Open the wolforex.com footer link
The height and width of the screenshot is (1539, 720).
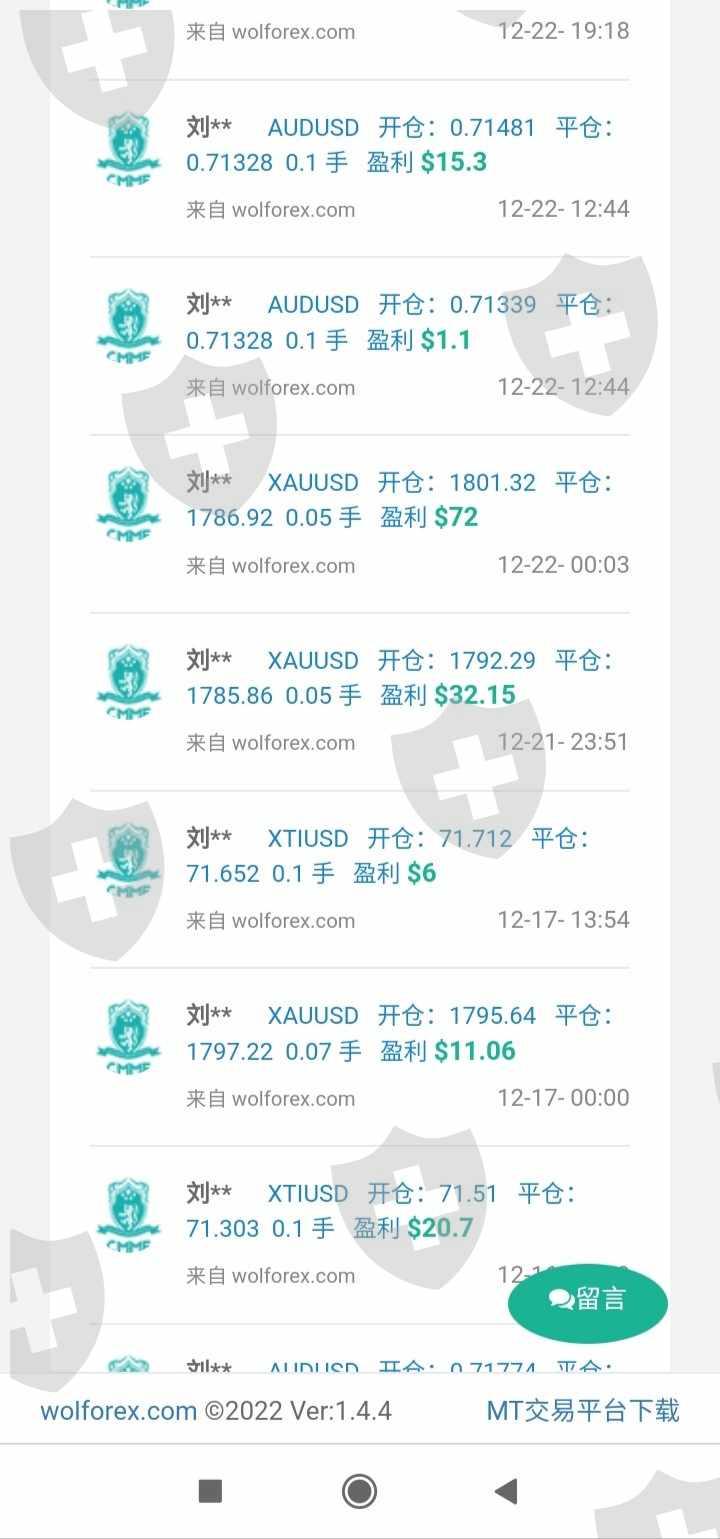[118, 1411]
